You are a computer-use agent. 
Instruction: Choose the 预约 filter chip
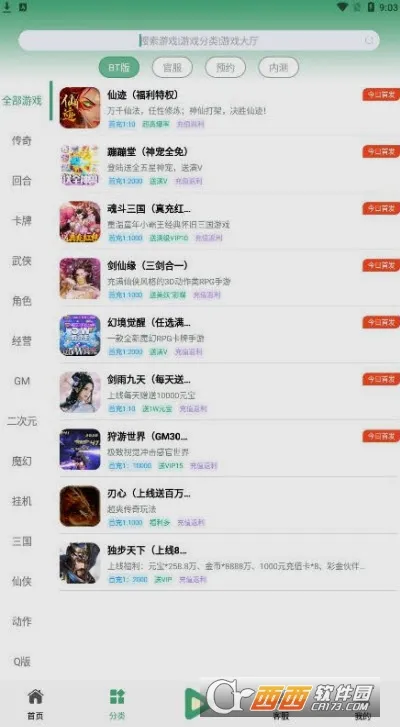point(225,68)
